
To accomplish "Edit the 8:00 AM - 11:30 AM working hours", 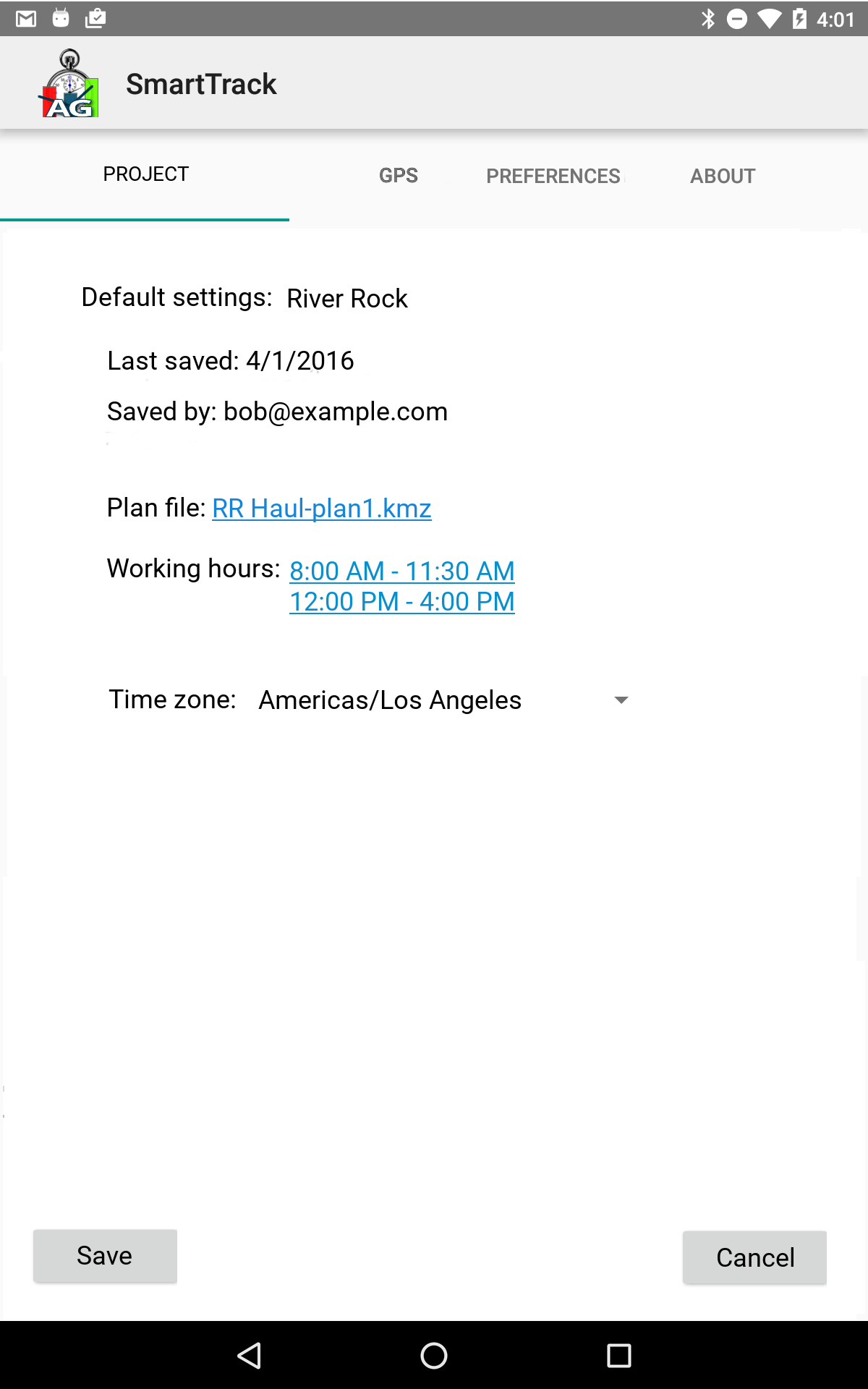I will (401, 571).
